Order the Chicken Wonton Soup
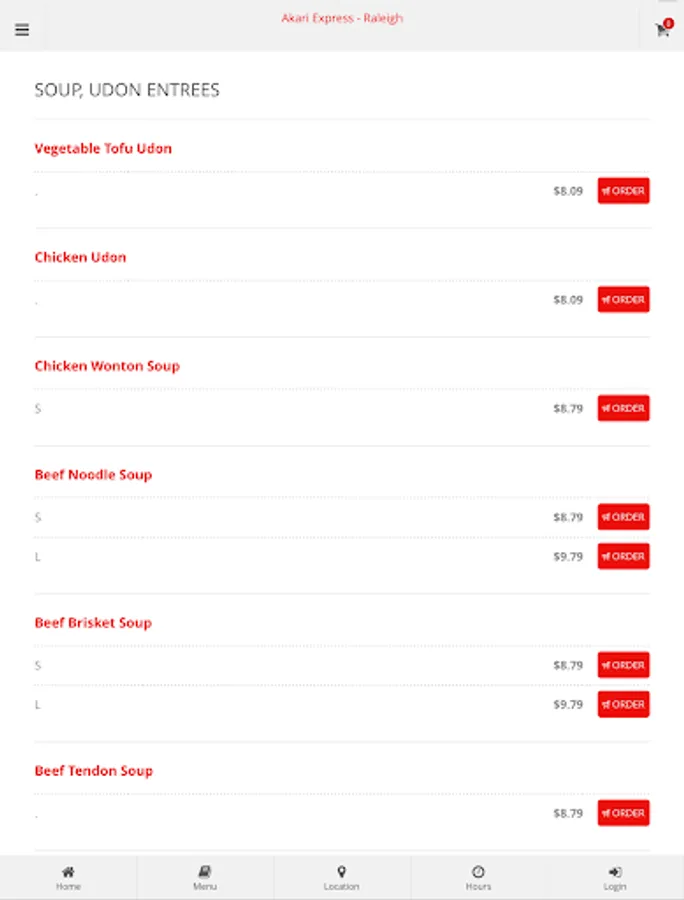Image resolution: width=684 pixels, height=900 pixels. pyautogui.click(x=623, y=408)
